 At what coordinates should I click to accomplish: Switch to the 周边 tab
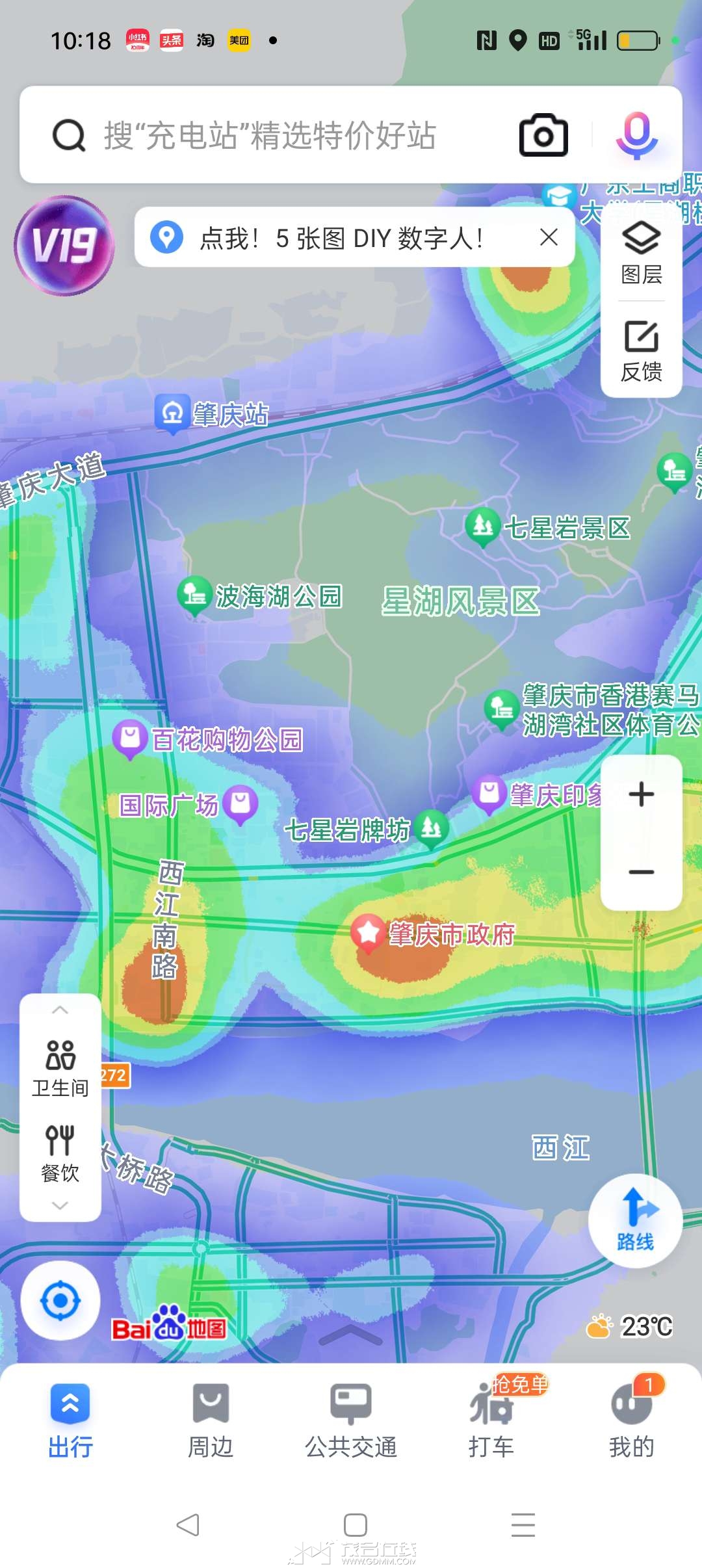pos(211,1422)
